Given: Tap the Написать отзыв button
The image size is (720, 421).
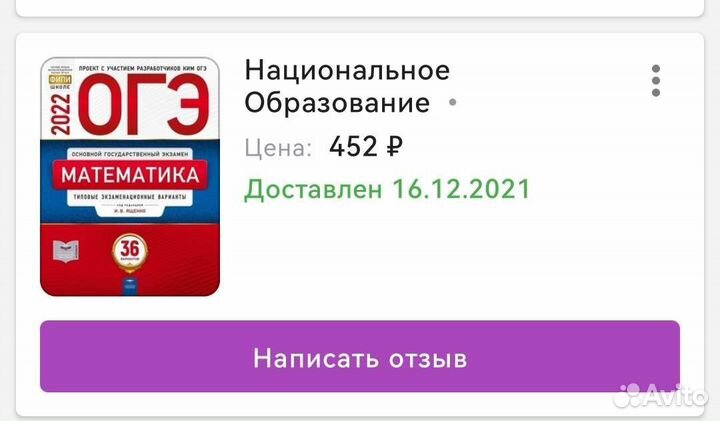Looking at the screenshot, I should [x=359, y=357].
